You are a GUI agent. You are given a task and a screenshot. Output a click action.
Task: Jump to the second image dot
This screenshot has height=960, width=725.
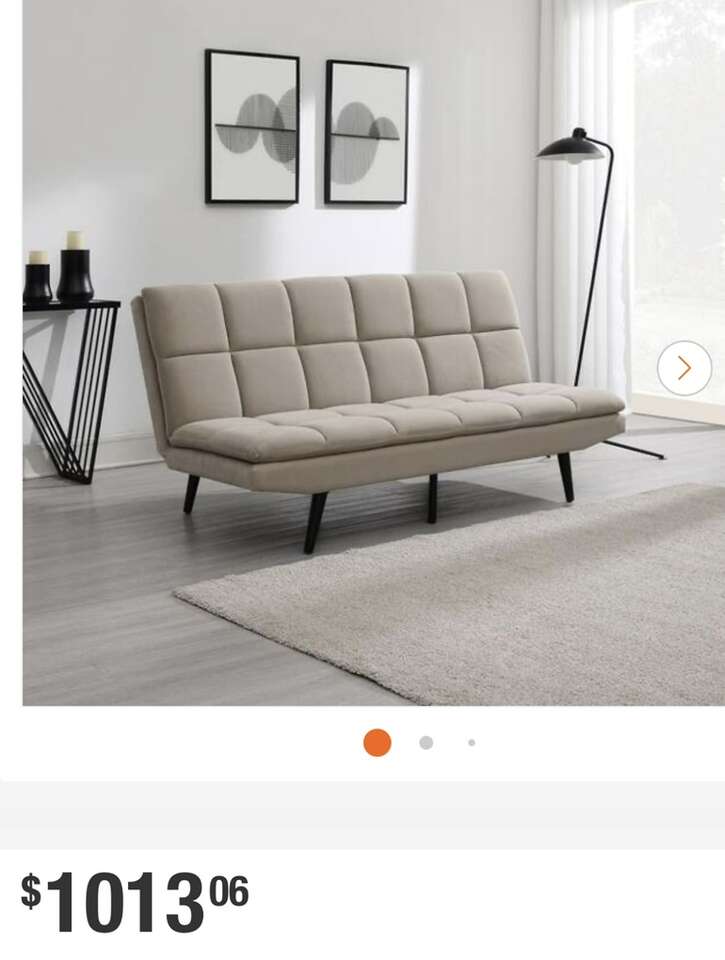pos(426,742)
